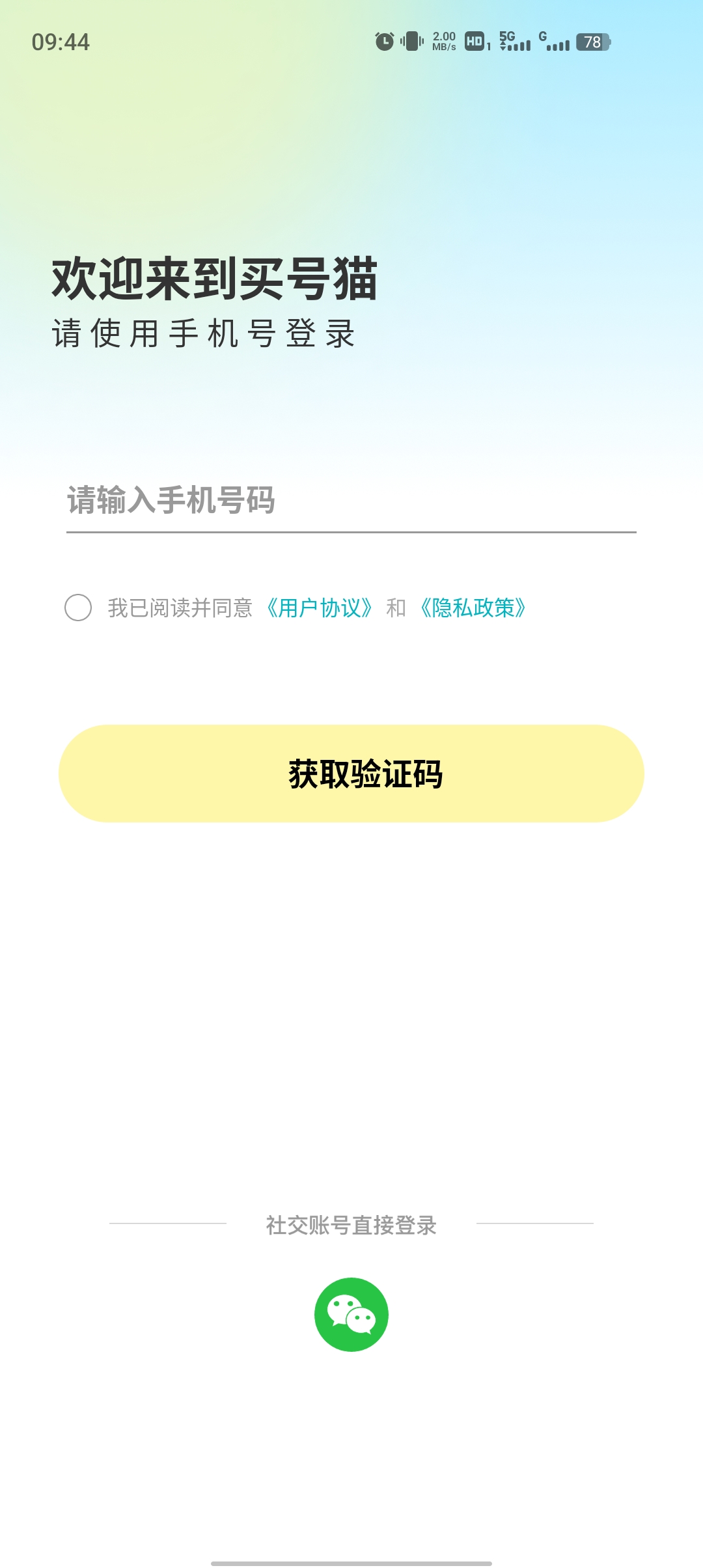Open the 《用户协议》 user agreement
This screenshot has height=1568, width=703.
[320, 608]
